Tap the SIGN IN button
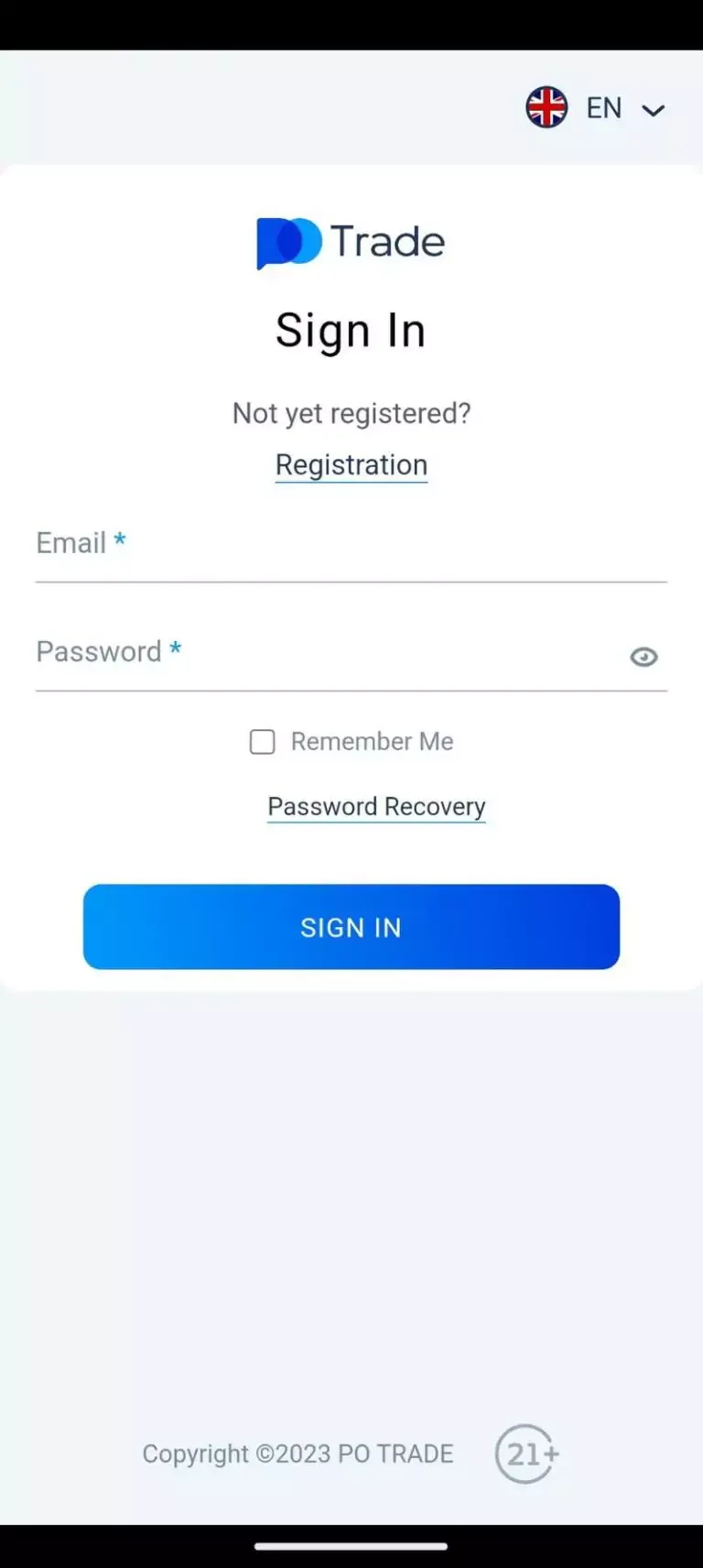The image size is (703, 1568). tap(351, 927)
